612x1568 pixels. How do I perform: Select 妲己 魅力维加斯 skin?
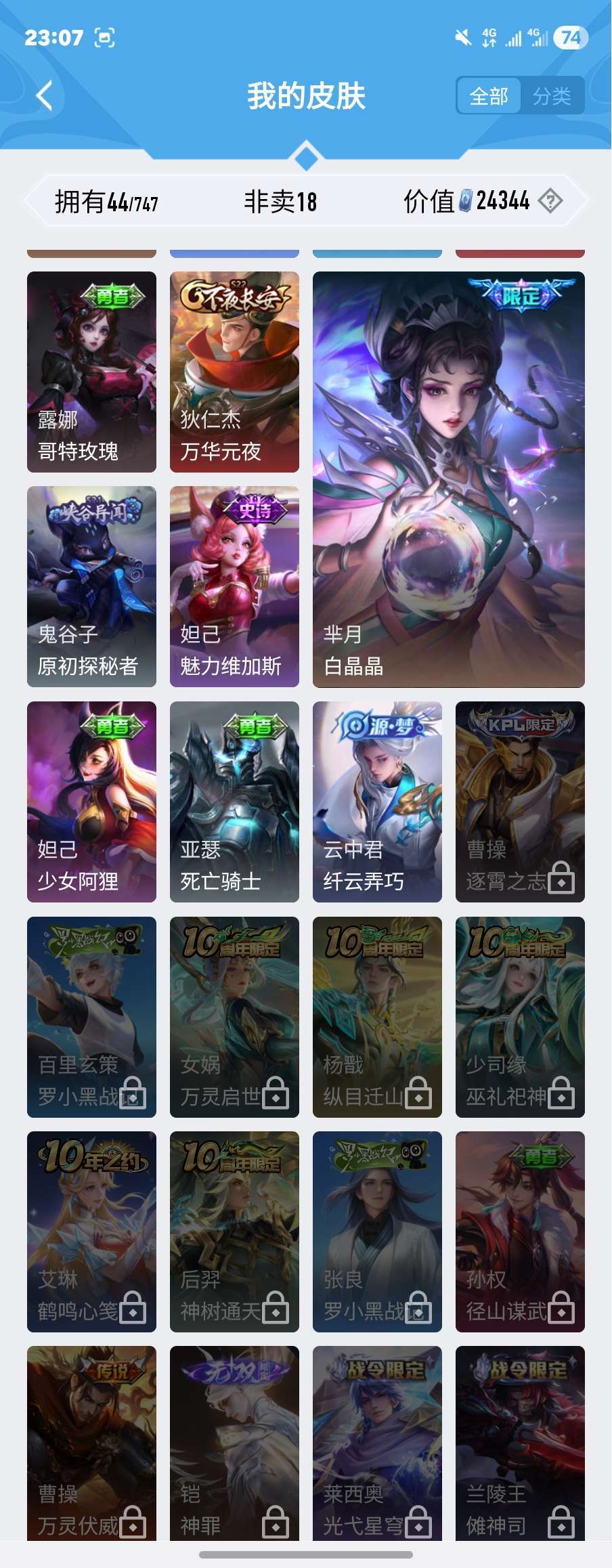tap(234, 586)
